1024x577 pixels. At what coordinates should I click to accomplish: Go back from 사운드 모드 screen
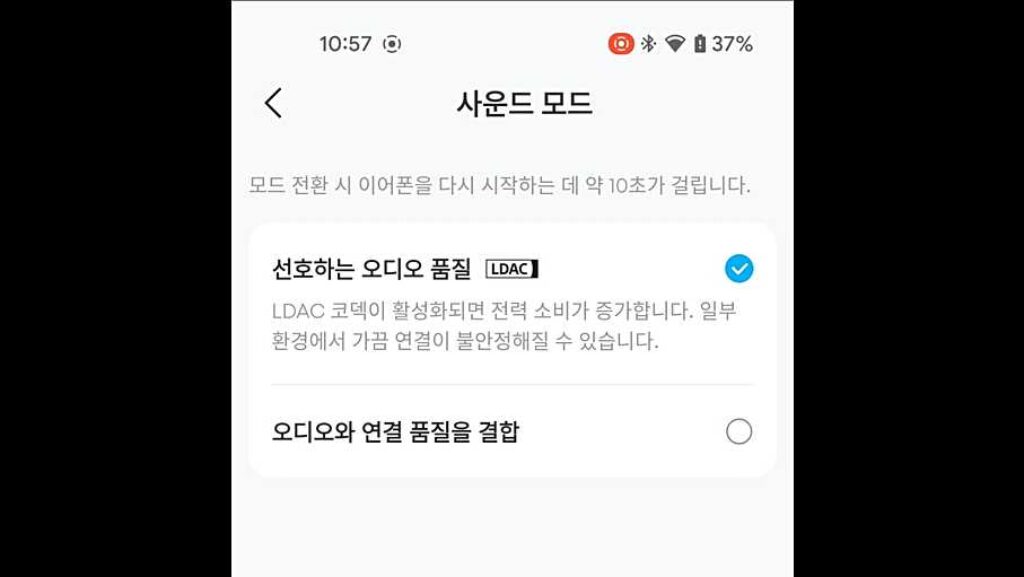(273, 103)
